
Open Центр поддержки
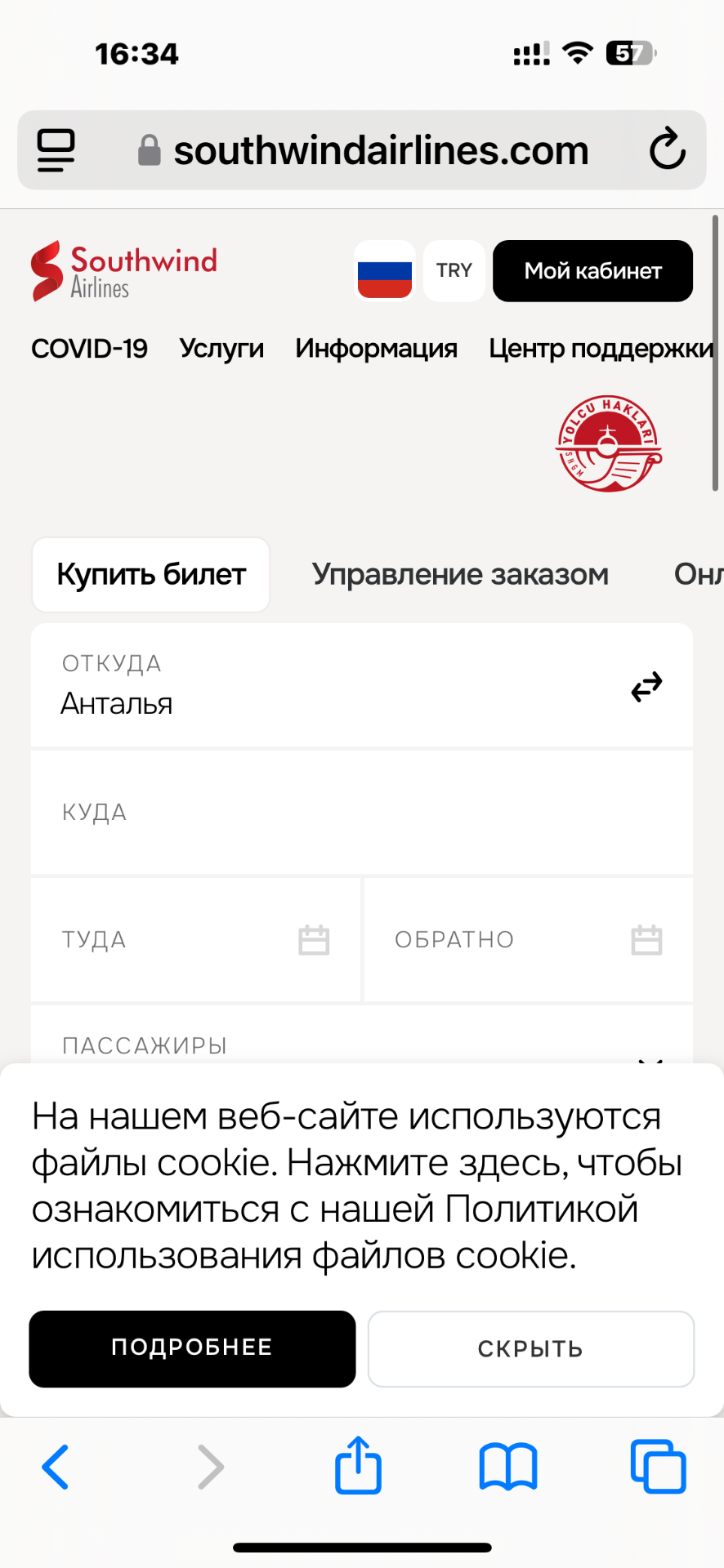[601, 349]
